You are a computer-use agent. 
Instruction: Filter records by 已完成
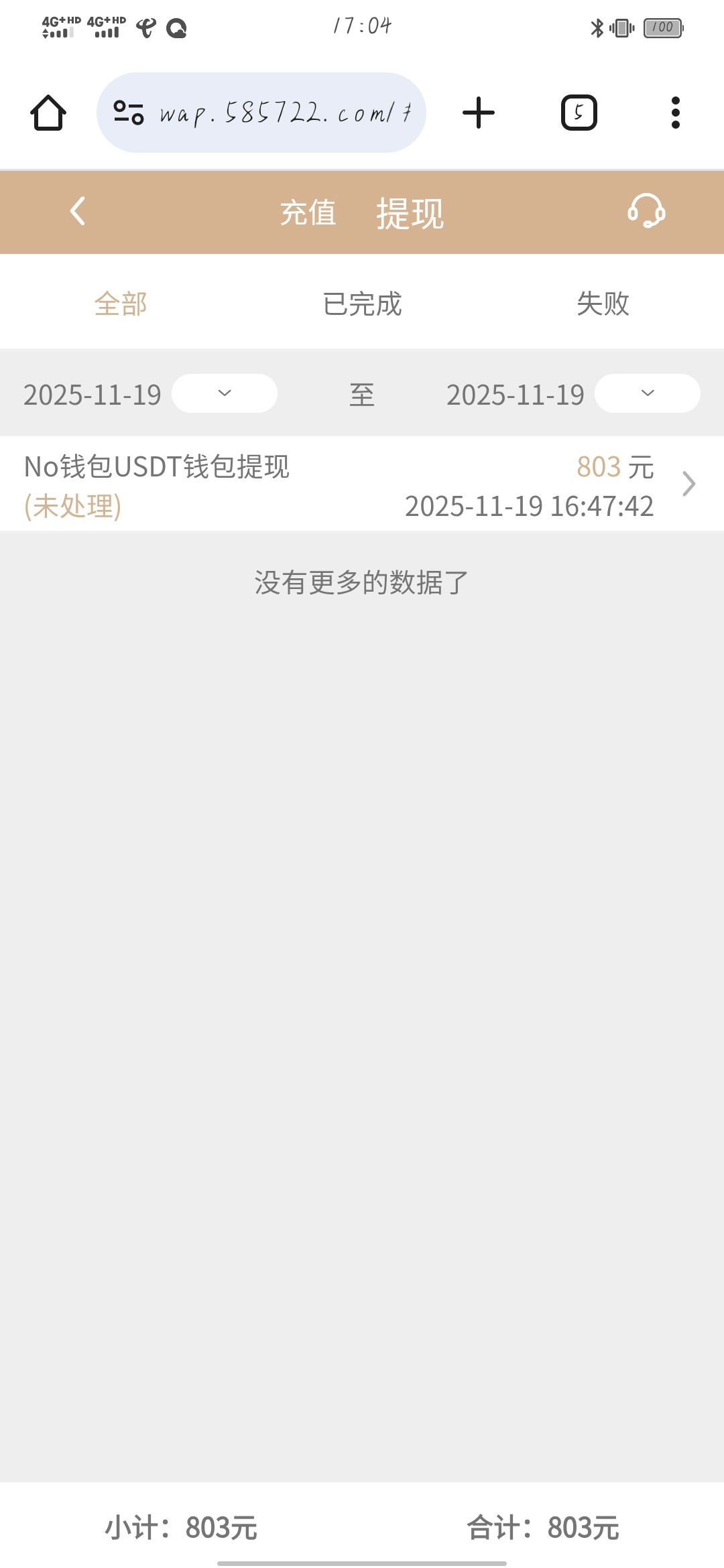coord(362,304)
